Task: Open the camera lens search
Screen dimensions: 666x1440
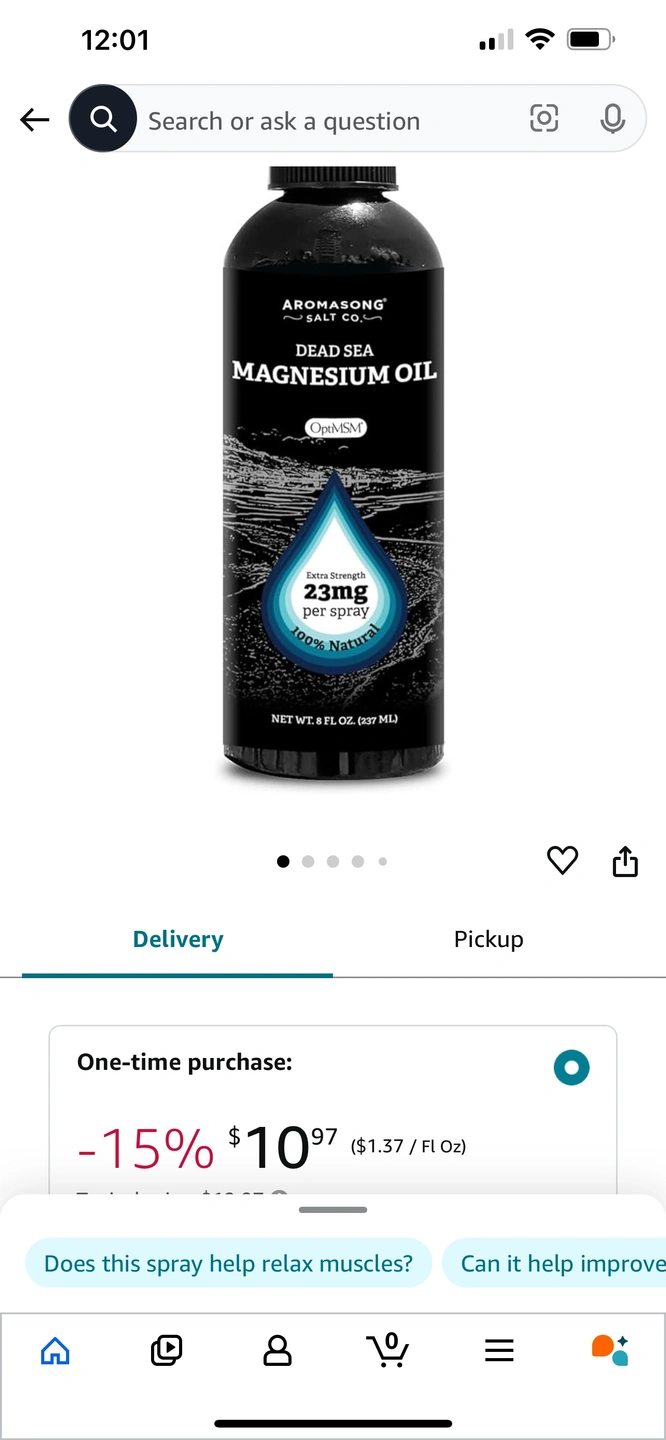Action: tap(544, 120)
